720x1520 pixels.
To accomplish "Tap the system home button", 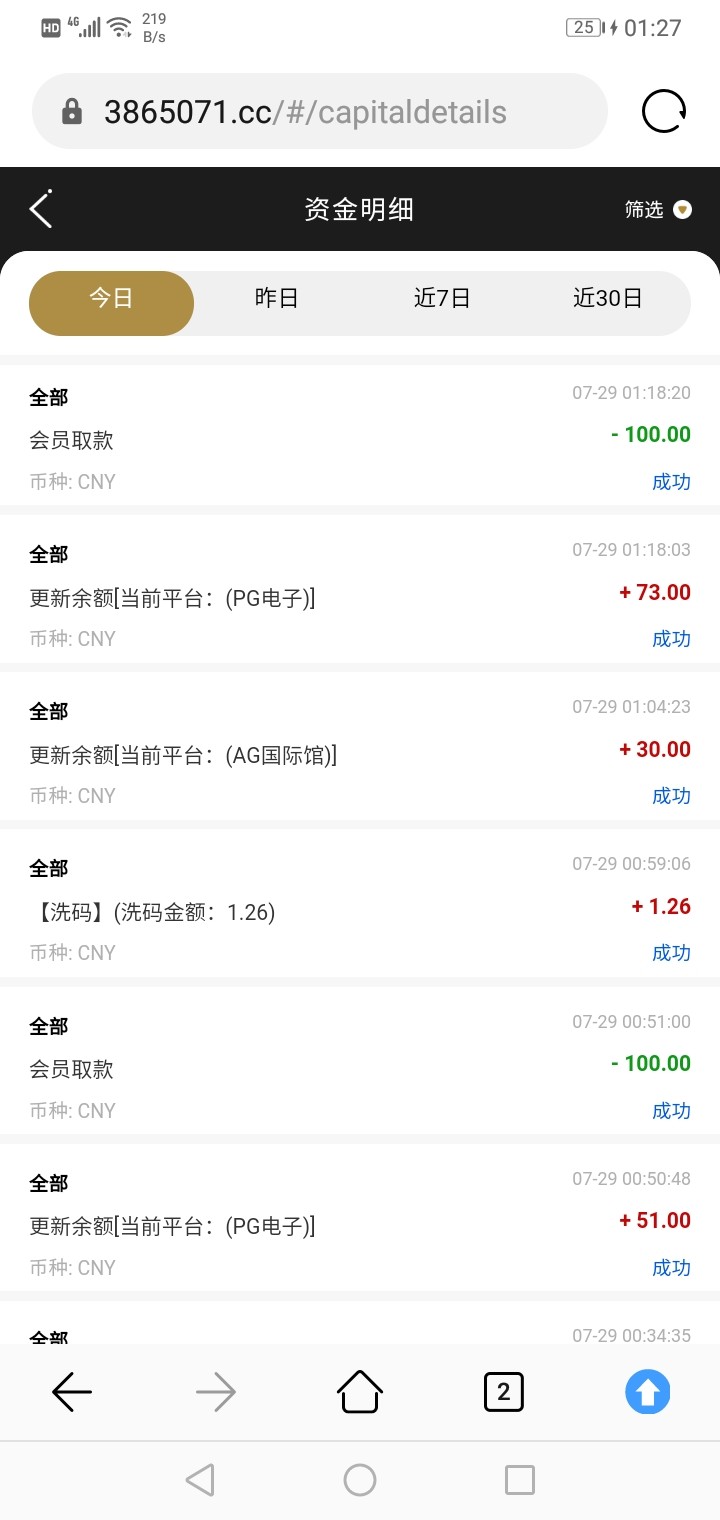I will (x=360, y=1480).
